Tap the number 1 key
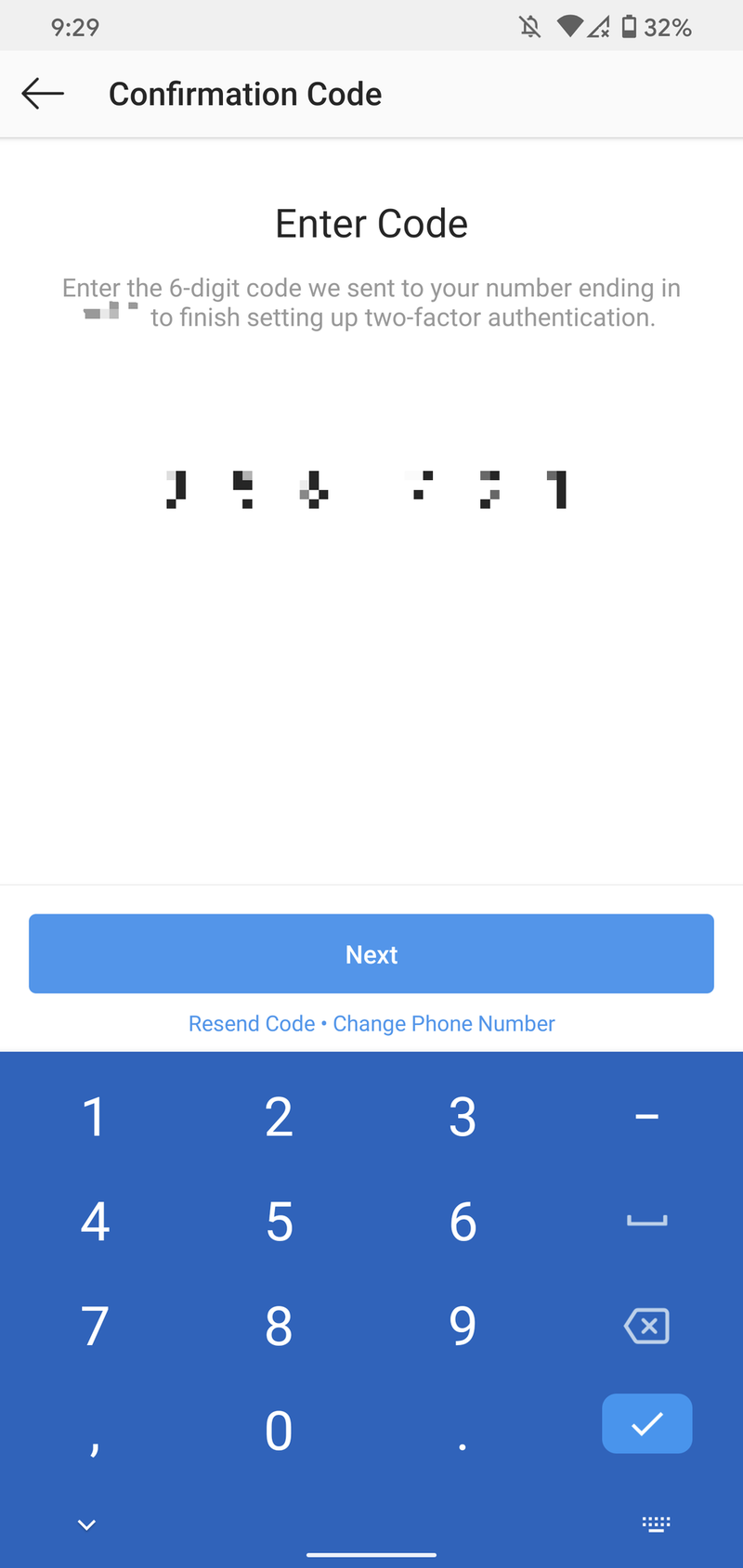The image size is (743, 1568). point(94,1116)
